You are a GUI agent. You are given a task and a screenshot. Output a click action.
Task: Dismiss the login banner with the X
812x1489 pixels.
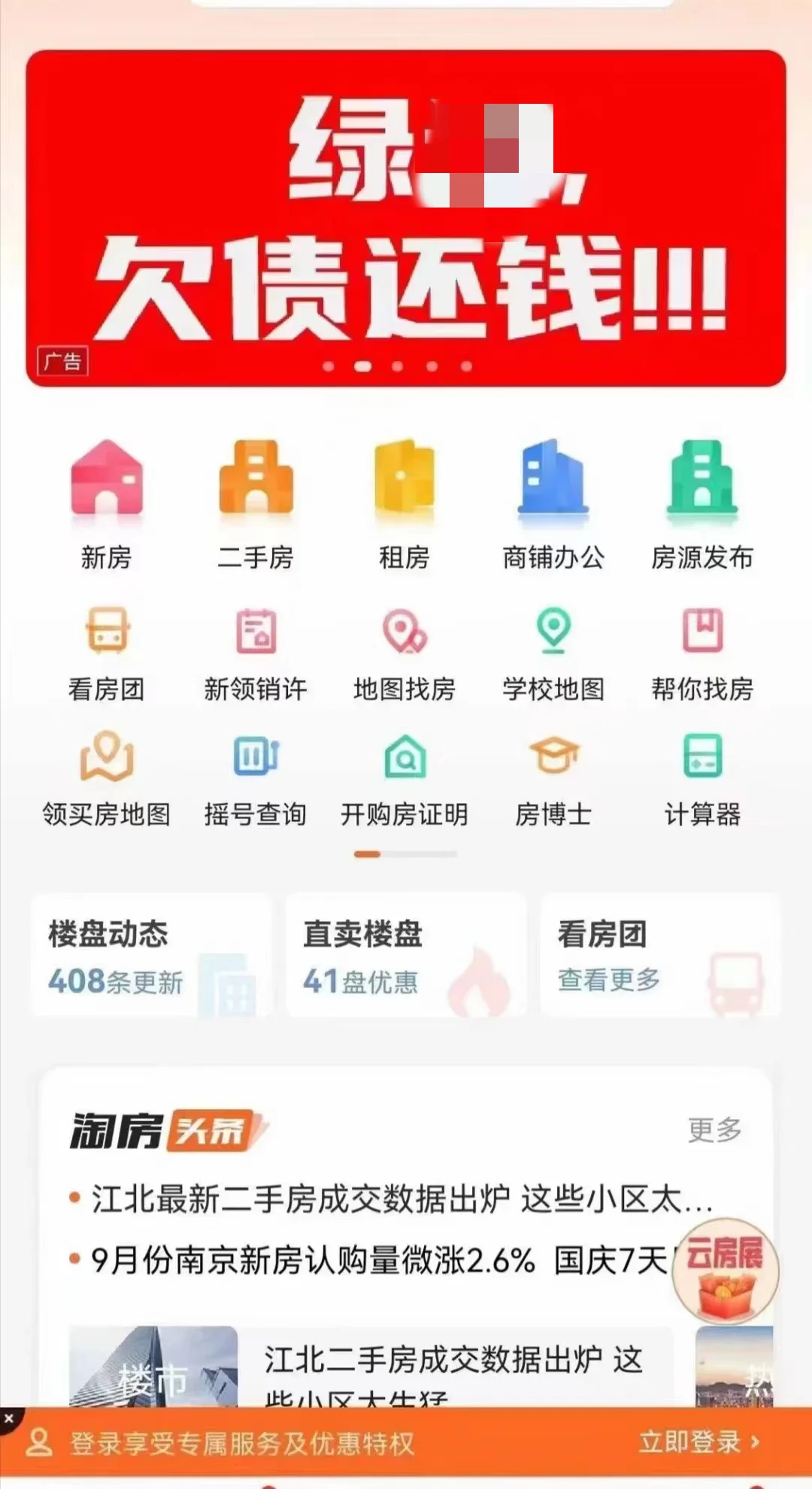pyautogui.click(x=9, y=1418)
